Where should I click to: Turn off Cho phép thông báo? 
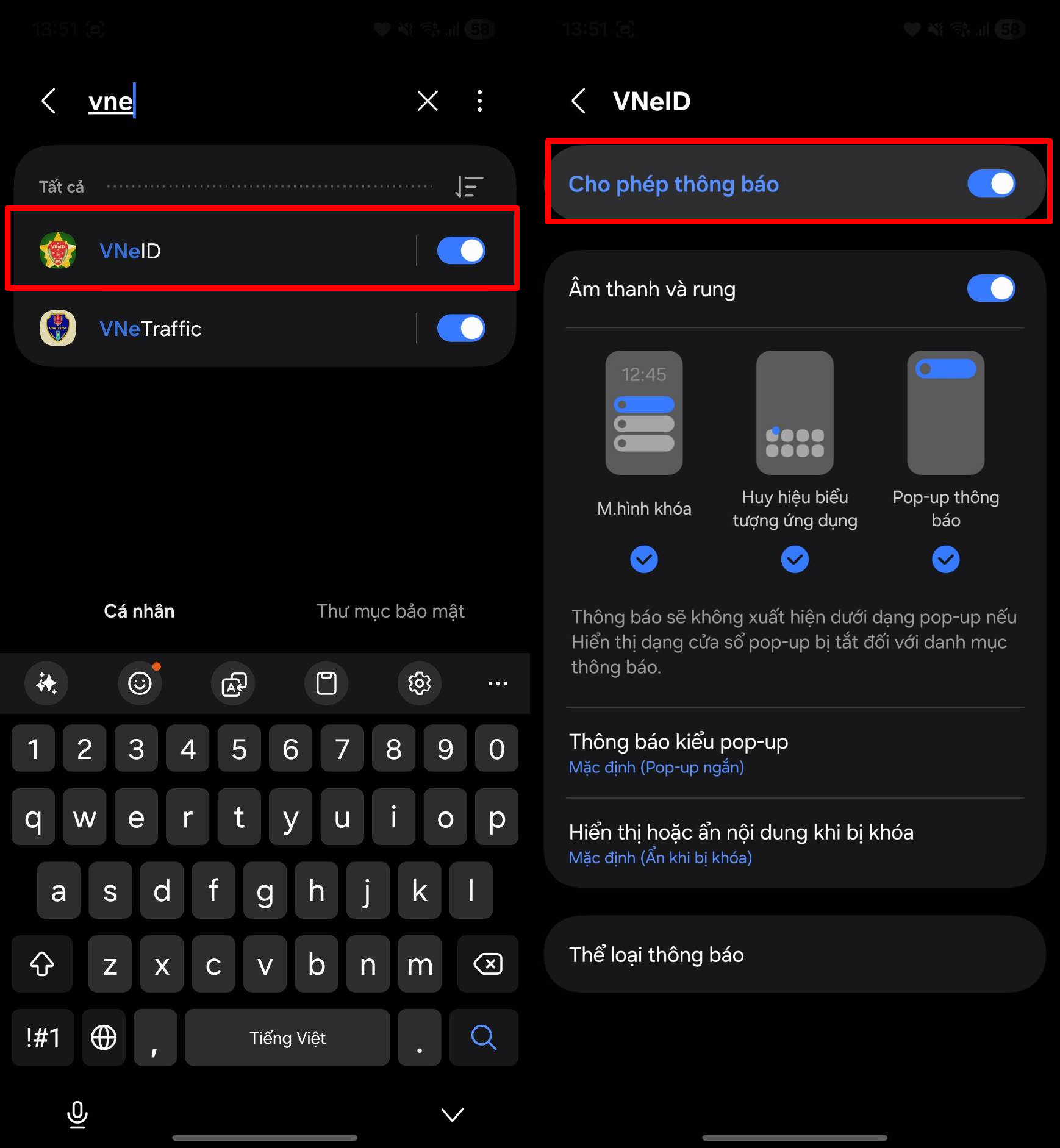[990, 184]
